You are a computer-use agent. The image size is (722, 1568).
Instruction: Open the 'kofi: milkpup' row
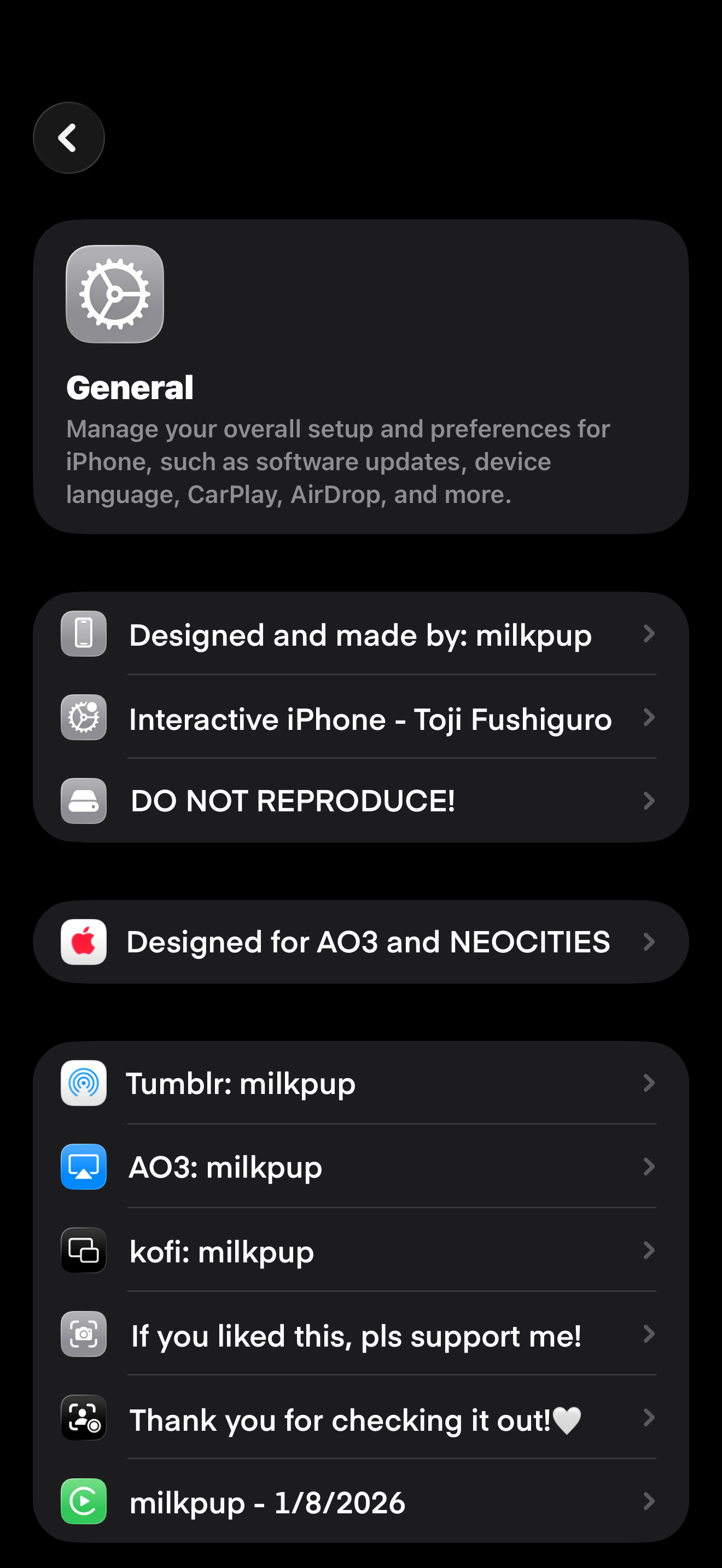pos(360,1251)
